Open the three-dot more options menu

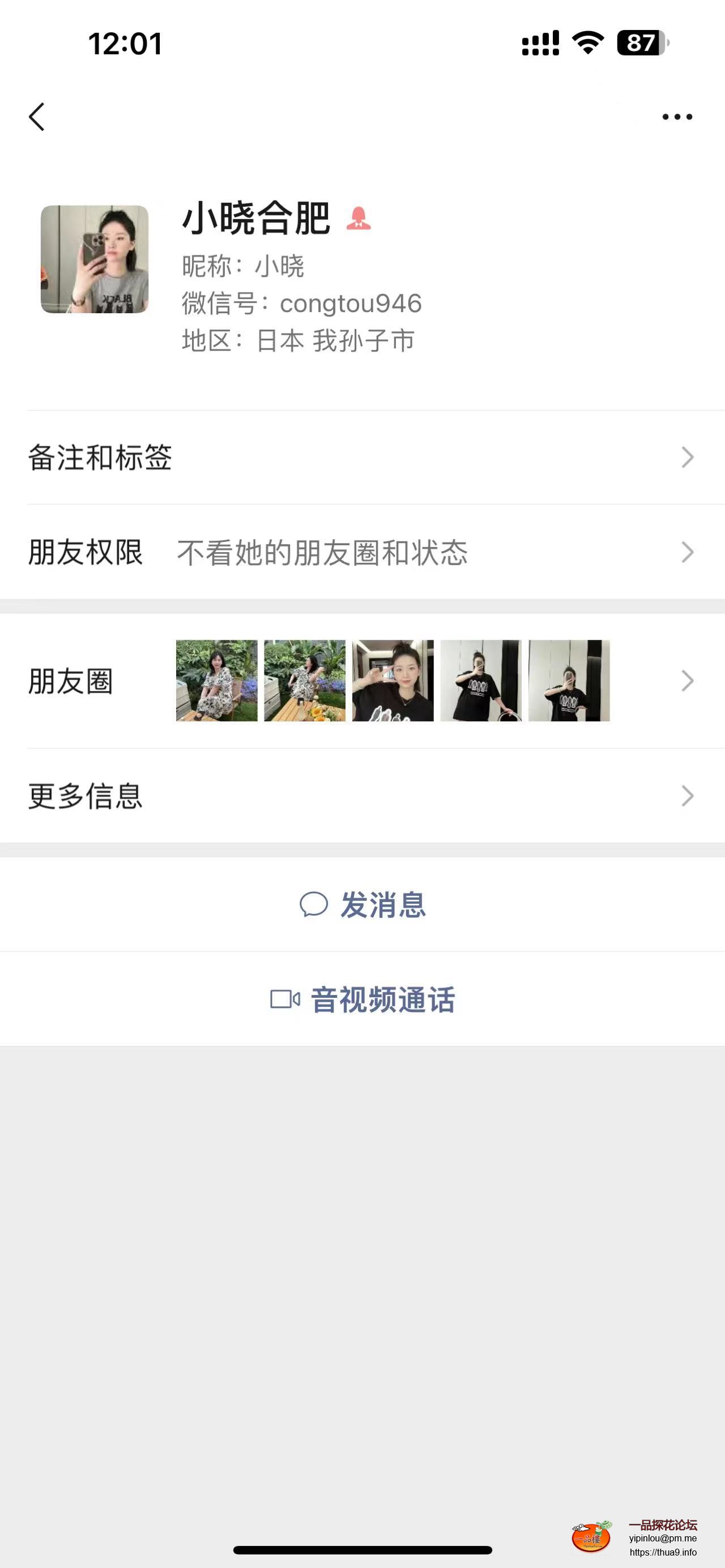pos(677,117)
